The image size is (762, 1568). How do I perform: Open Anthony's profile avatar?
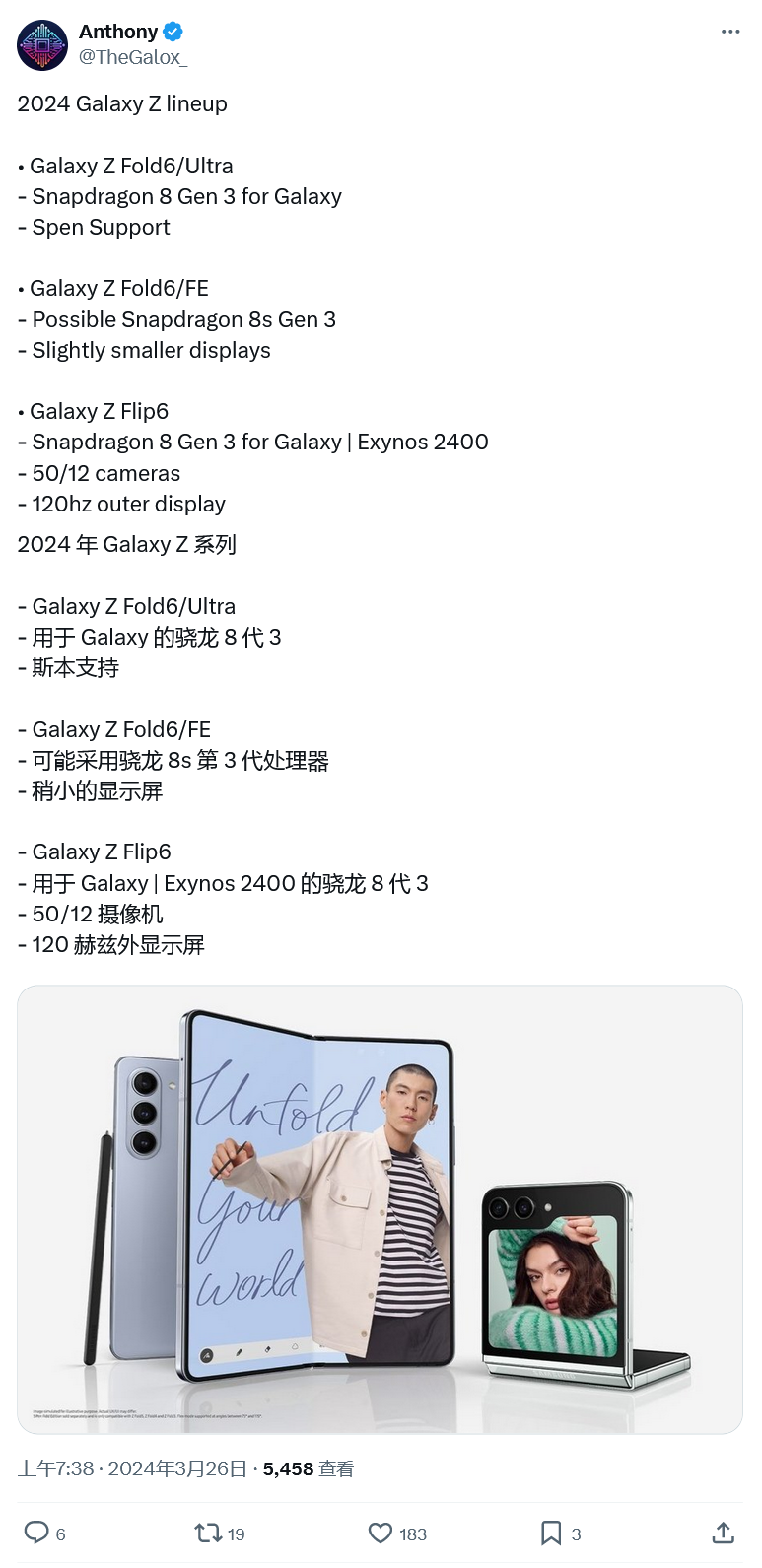coord(42,45)
